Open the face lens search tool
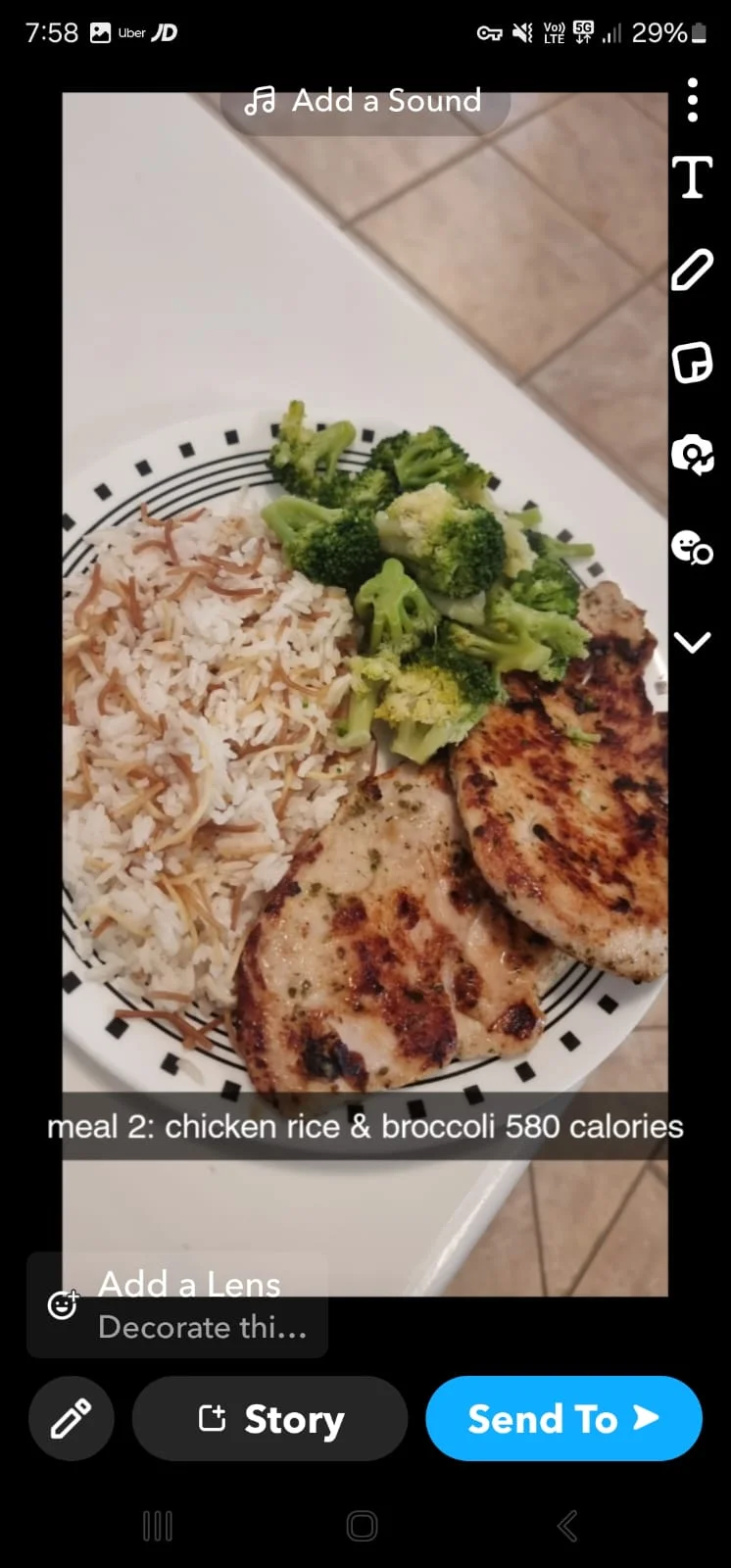Screen dimensions: 731x1568 tap(692, 548)
